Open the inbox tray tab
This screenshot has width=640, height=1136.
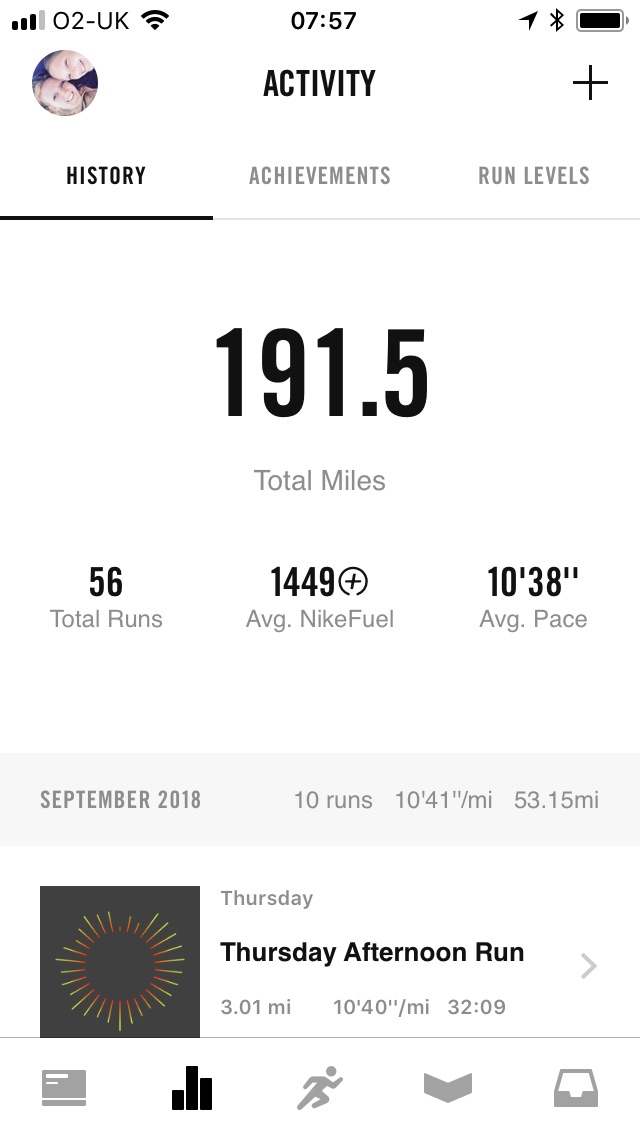point(576,1088)
